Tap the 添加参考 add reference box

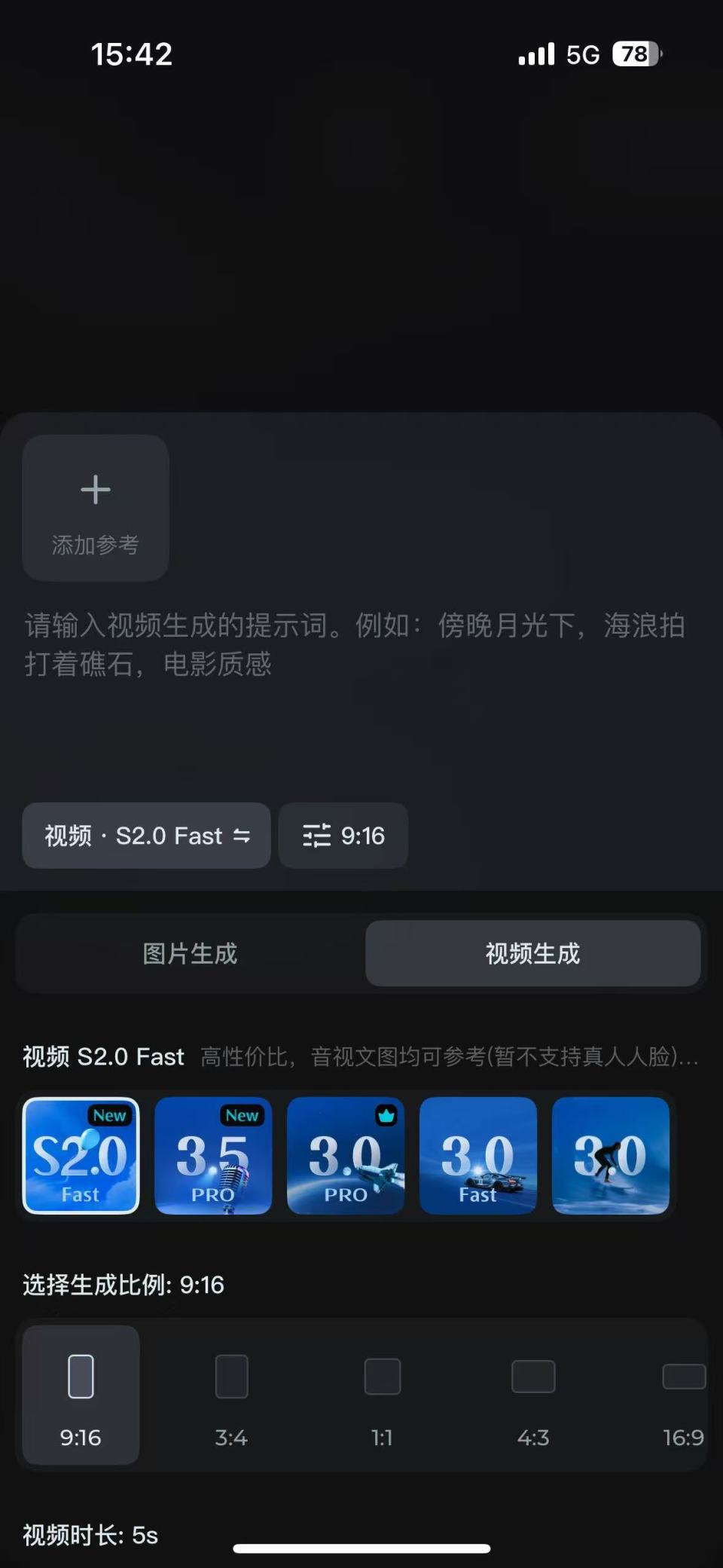tap(96, 508)
